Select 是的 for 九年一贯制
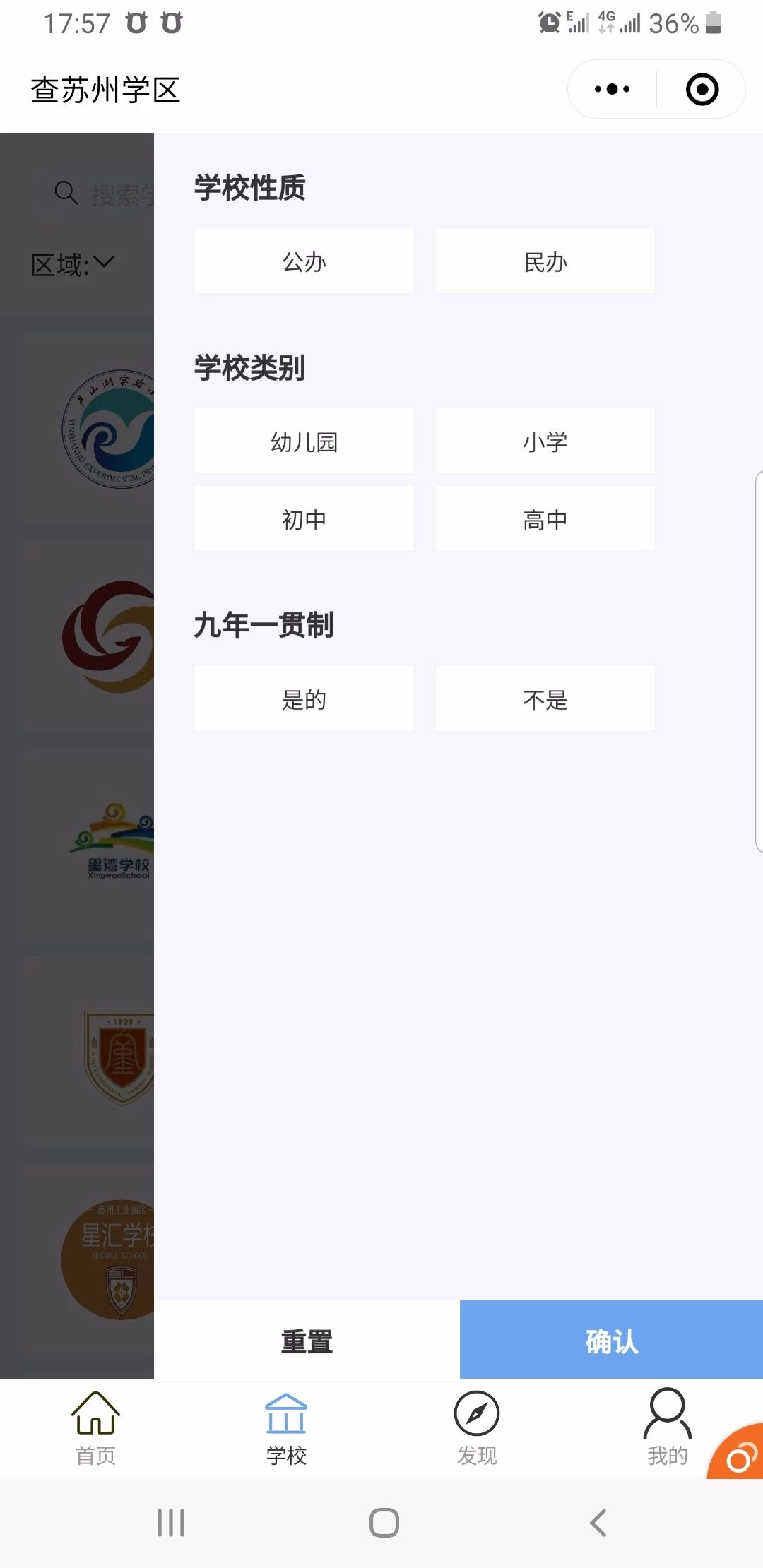 click(x=304, y=699)
